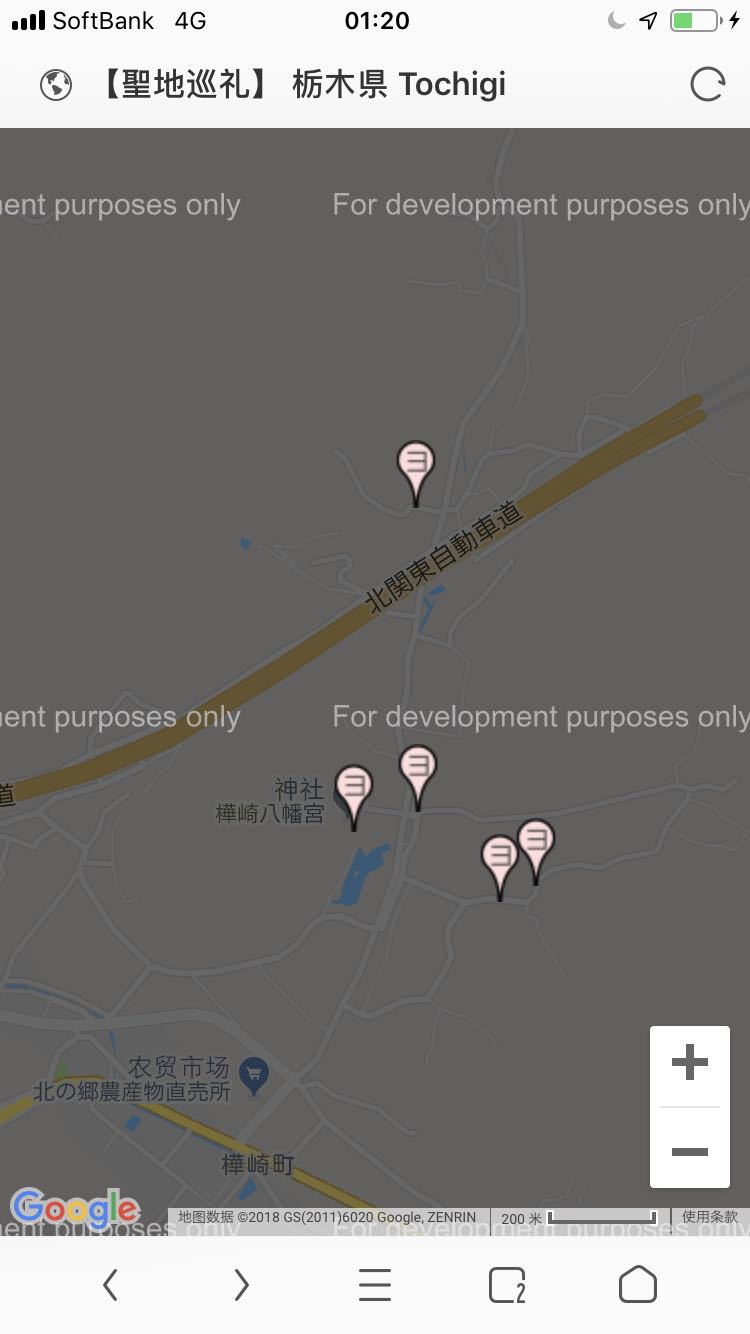Image resolution: width=750 pixels, height=1334 pixels.
Task: Tap the globe icon beside the page title
Action: 56,85
